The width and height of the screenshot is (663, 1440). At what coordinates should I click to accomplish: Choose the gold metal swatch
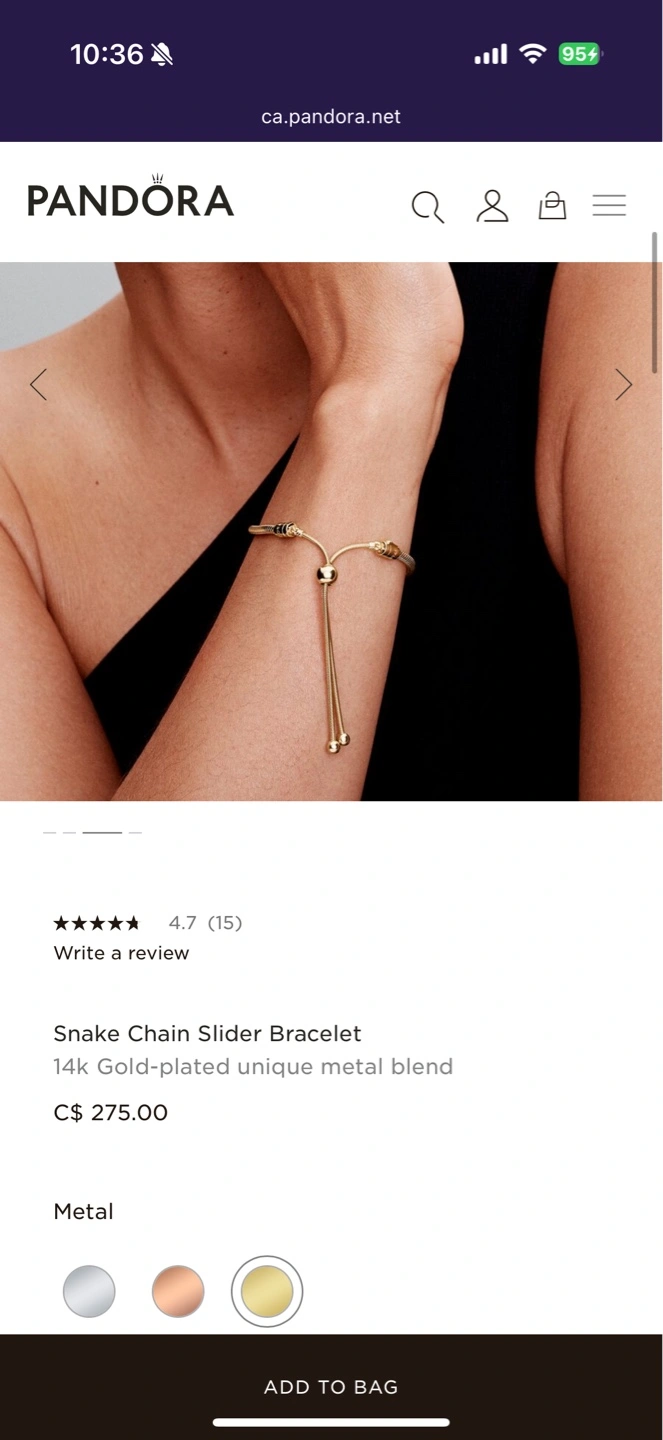click(267, 1291)
